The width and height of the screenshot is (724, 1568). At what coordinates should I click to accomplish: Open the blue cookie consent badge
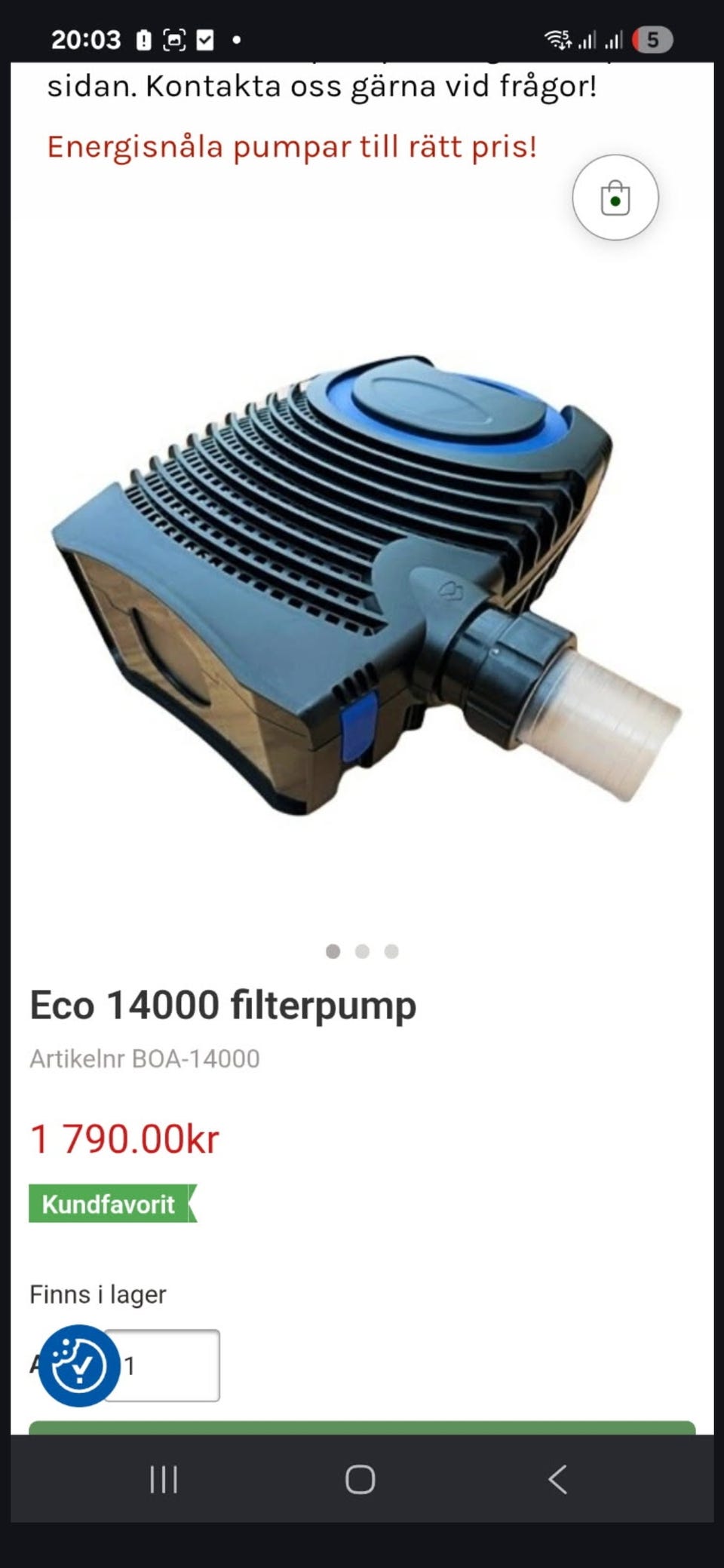[x=78, y=1365]
